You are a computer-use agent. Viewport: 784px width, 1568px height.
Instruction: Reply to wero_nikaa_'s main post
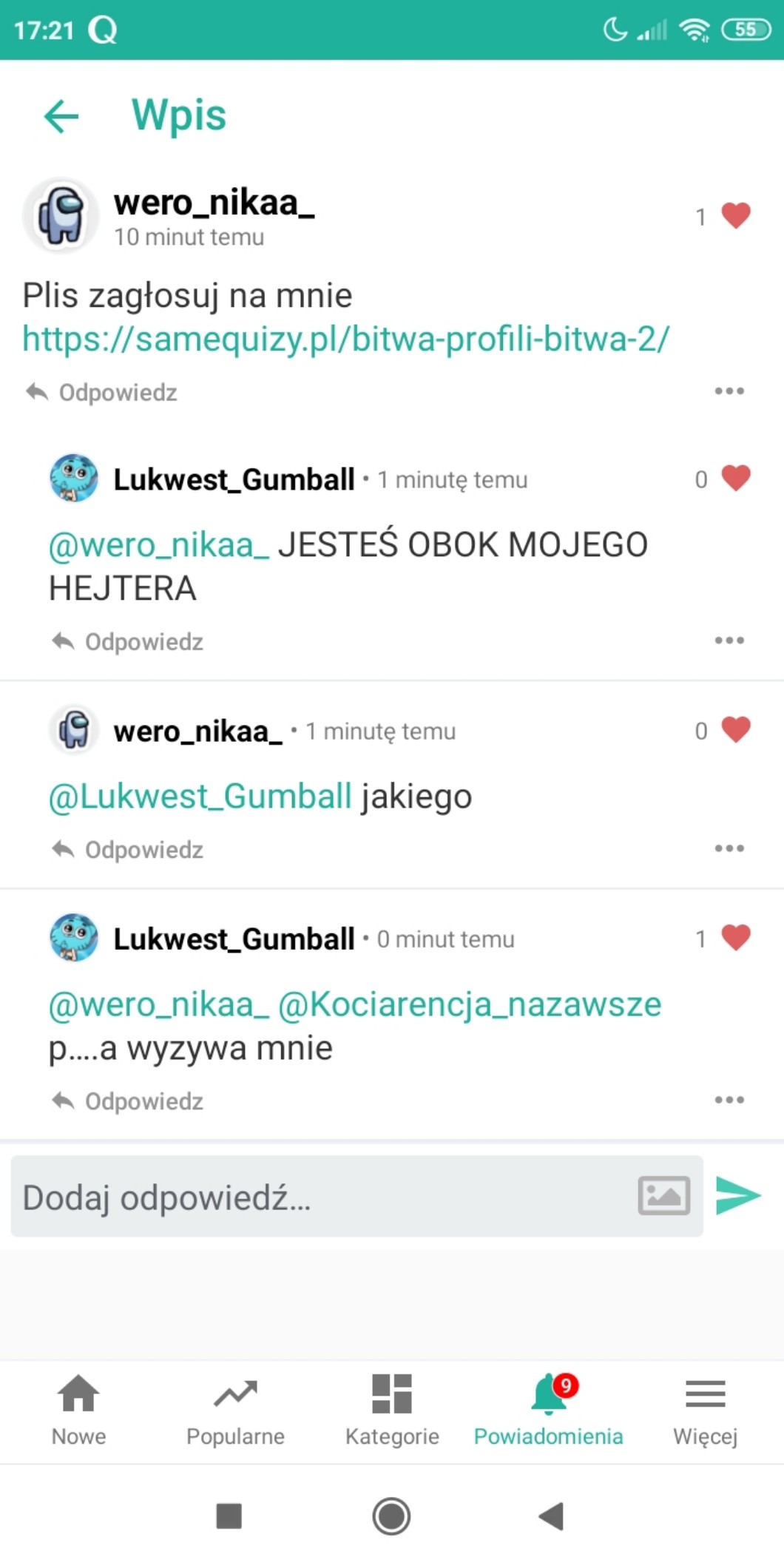coord(102,392)
